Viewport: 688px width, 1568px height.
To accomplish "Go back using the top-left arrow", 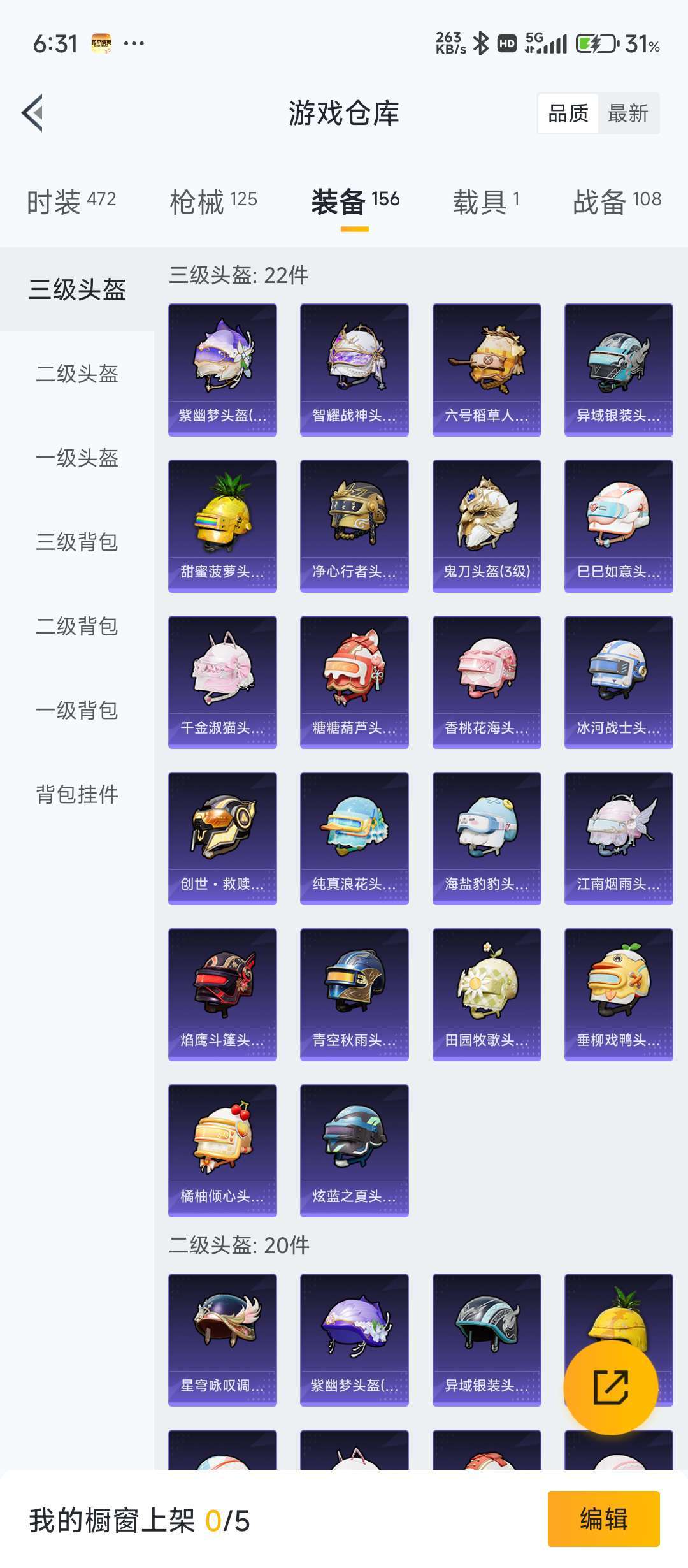I will point(32,113).
